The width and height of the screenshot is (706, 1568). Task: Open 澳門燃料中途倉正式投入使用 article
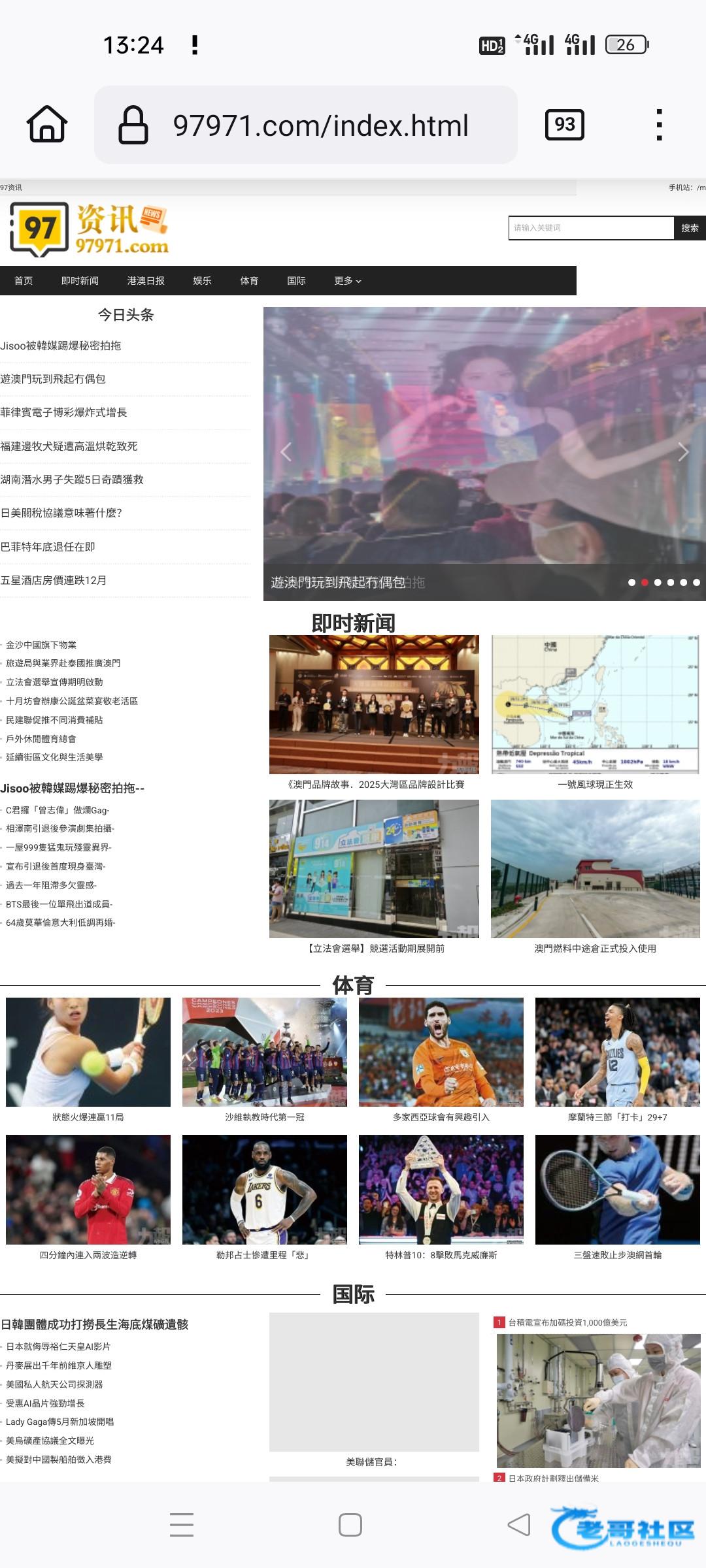click(x=595, y=875)
